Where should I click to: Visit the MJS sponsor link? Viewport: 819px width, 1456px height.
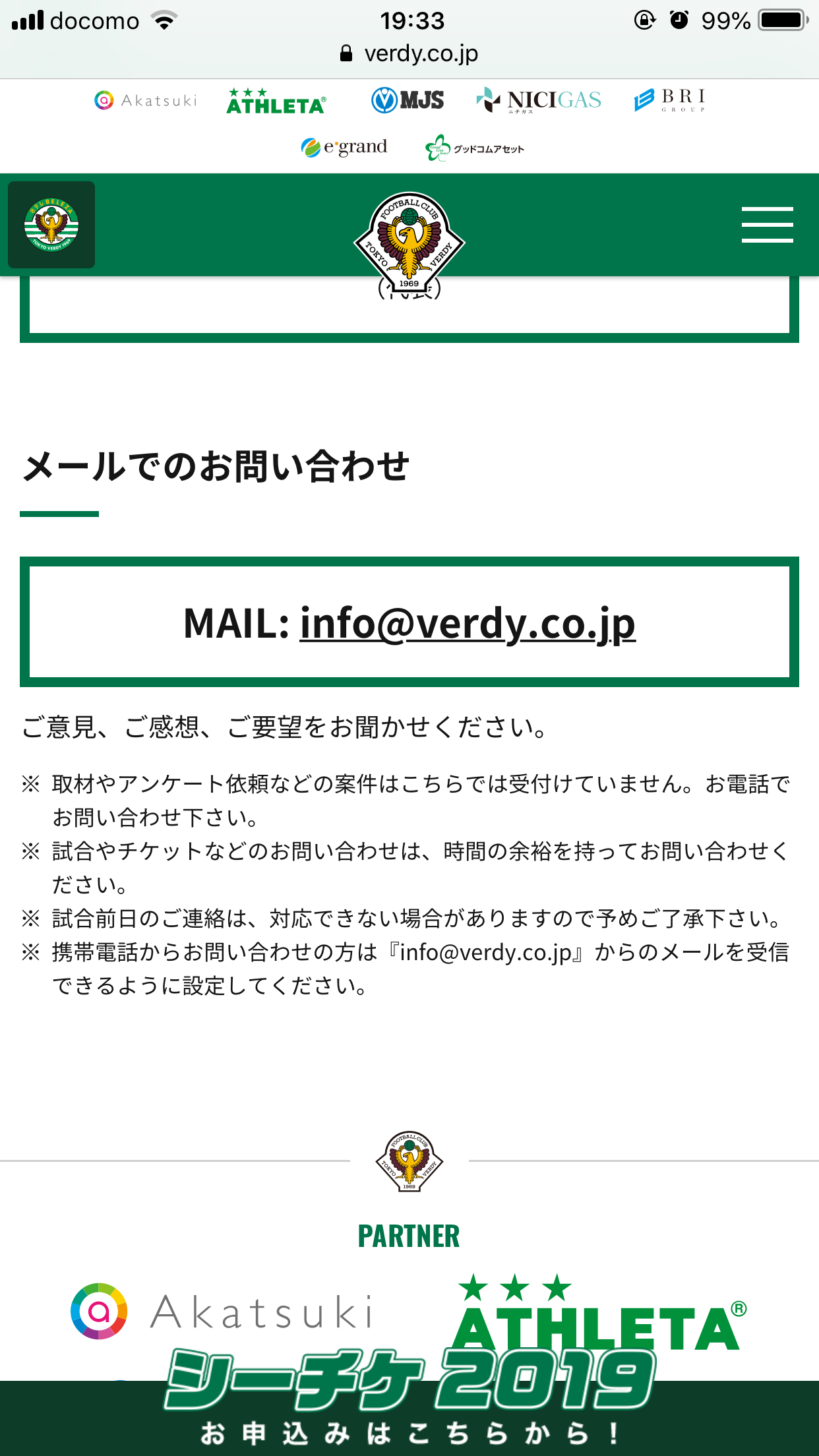408,100
